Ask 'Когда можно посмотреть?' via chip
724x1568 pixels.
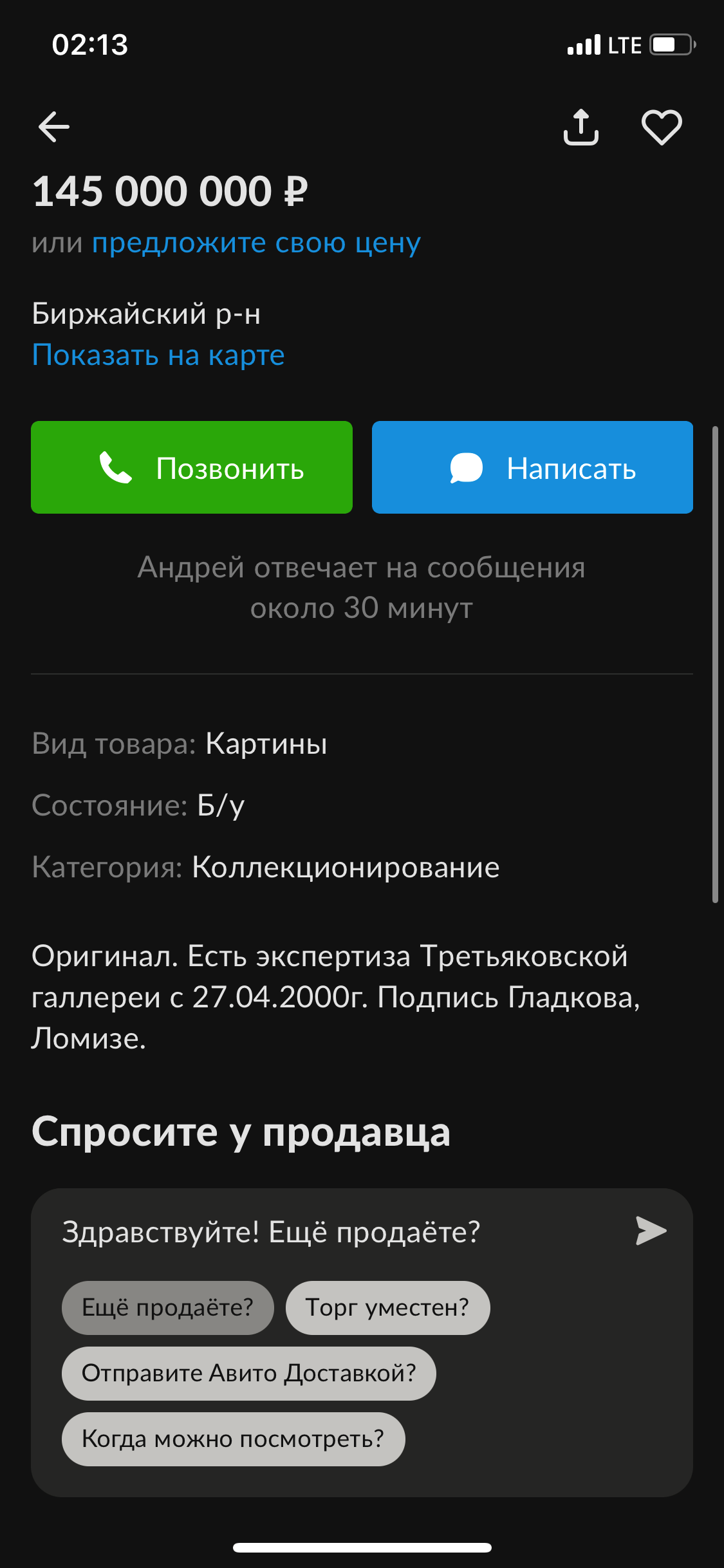[x=233, y=1439]
